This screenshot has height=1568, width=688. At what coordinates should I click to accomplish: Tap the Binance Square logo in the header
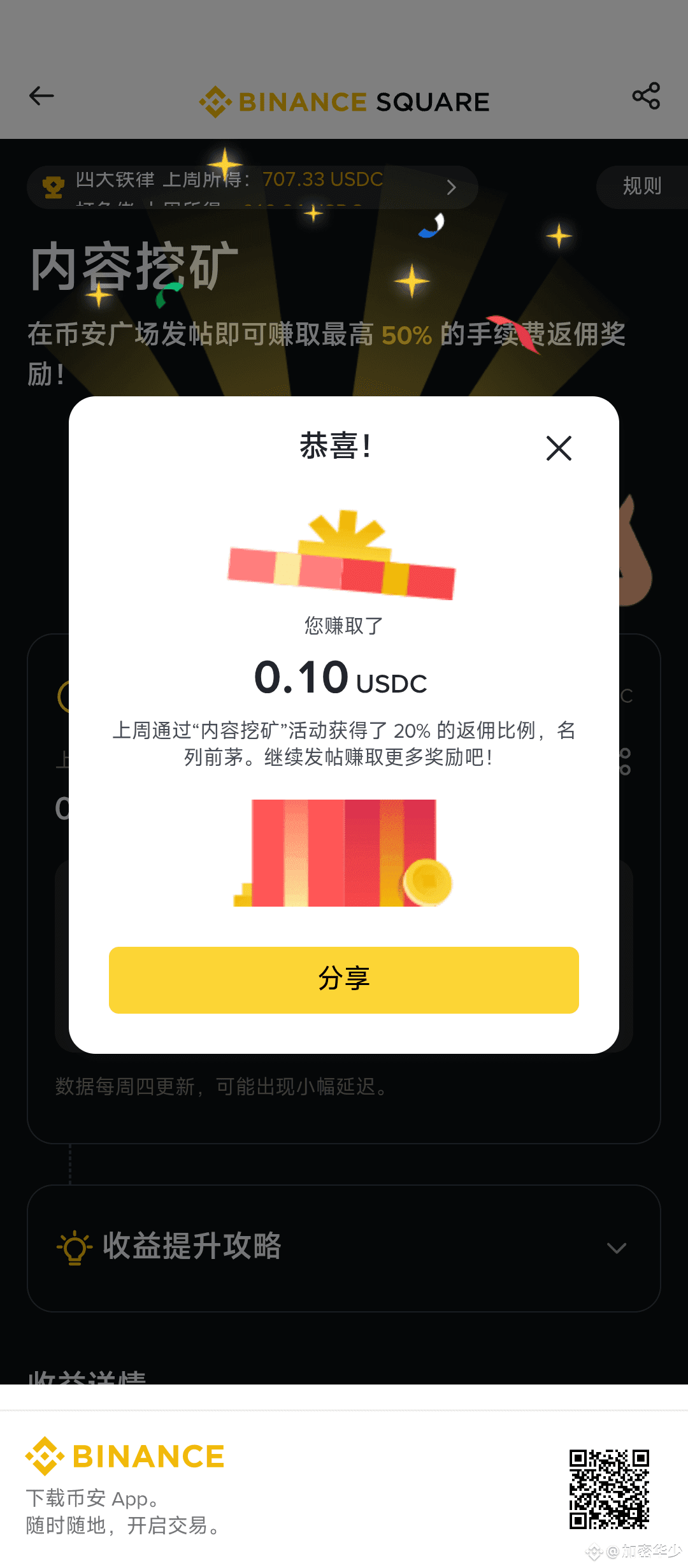tap(344, 101)
